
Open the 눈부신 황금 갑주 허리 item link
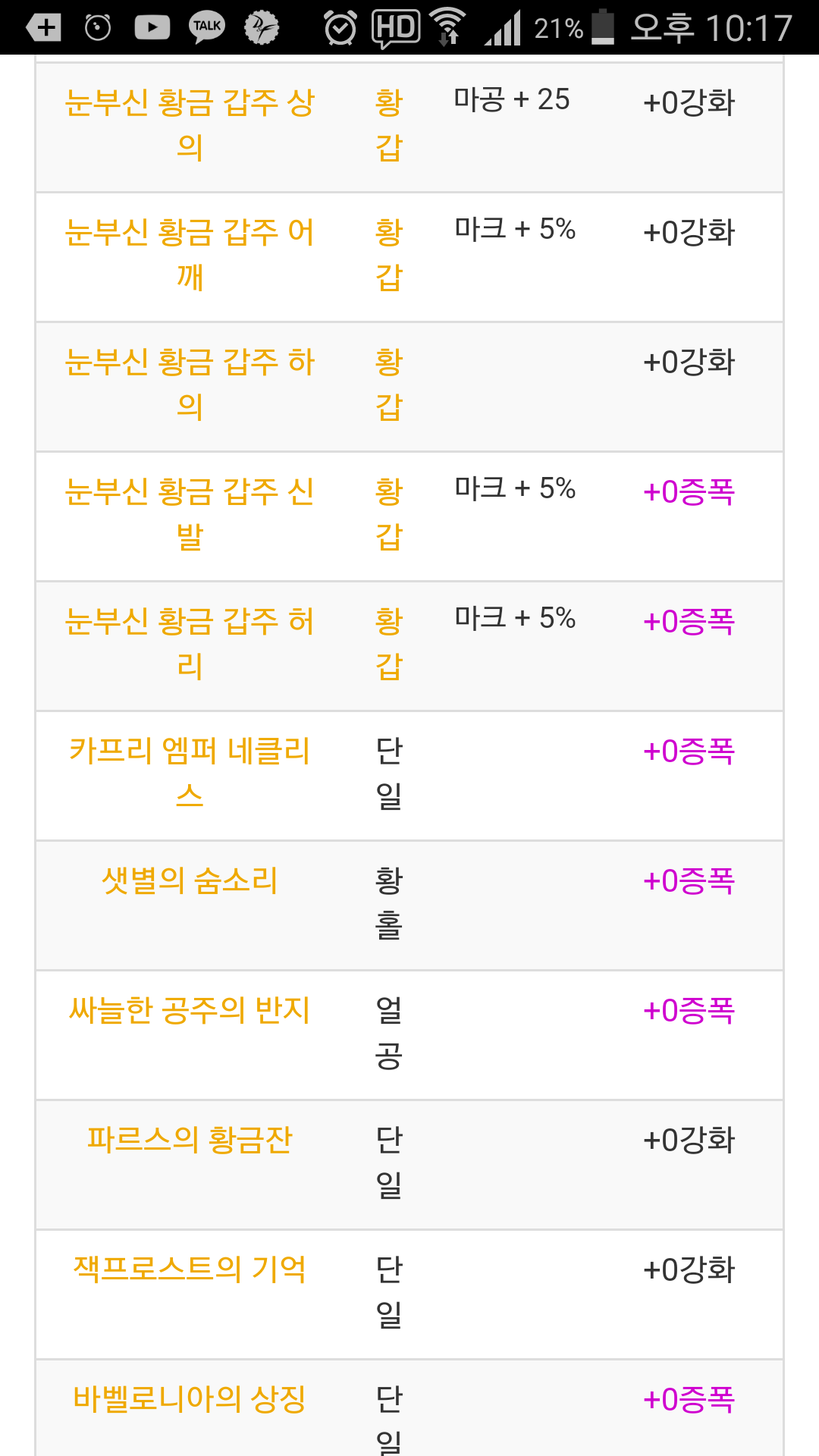coord(190,643)
